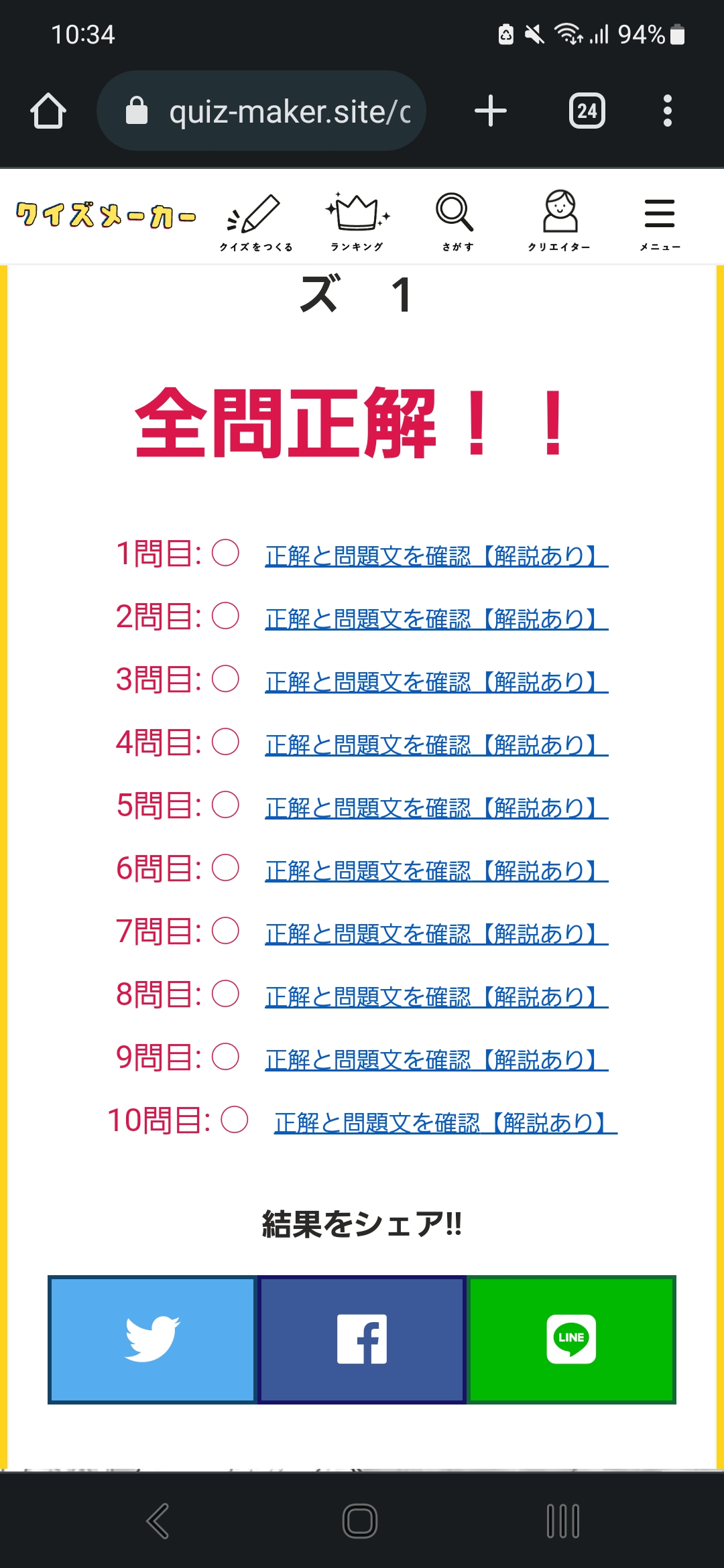Viewport: 724px width, 1568px height.
Task: View the 5問目 answer link
Action: coord(436,807)
